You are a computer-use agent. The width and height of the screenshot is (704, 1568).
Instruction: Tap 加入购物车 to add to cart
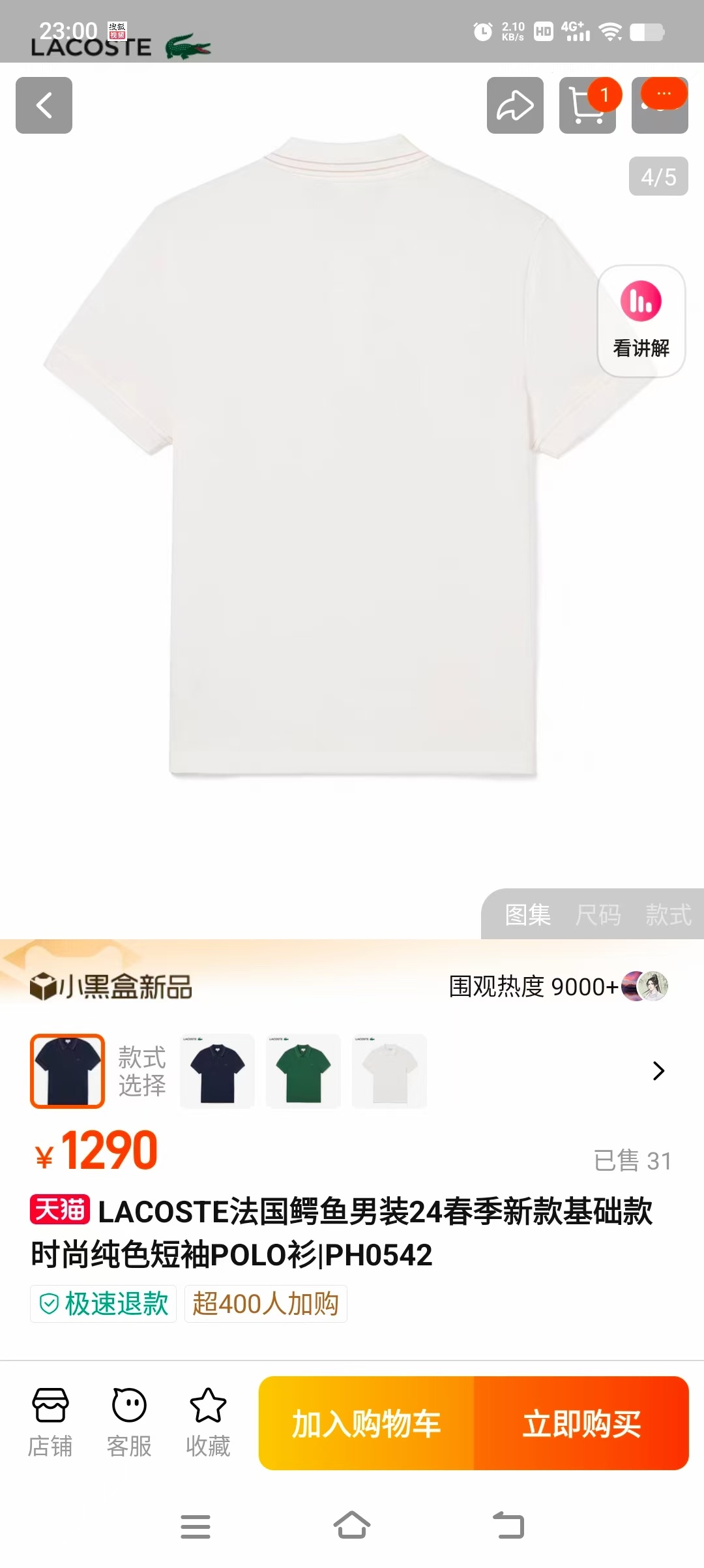366,1423
